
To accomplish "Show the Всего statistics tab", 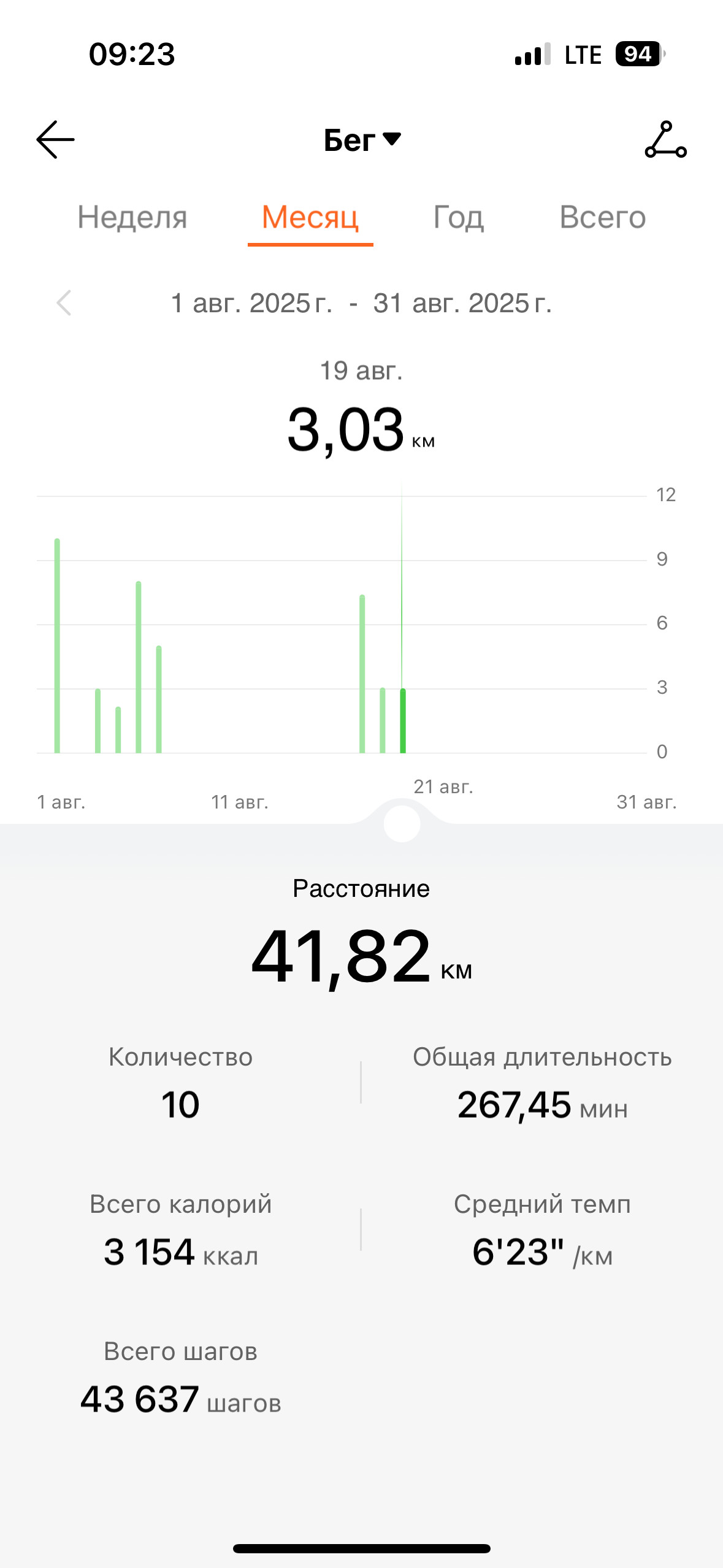I will tap(603, 217).
